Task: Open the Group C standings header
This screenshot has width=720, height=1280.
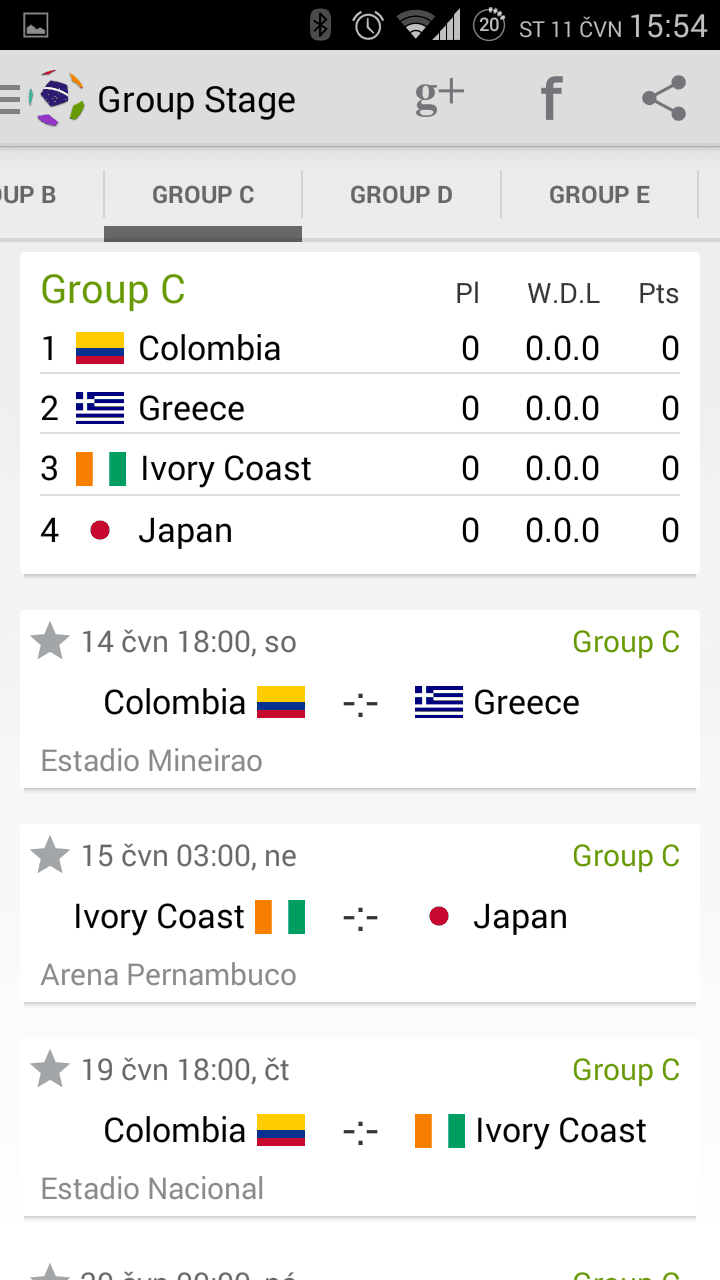Action: (112, 289)
